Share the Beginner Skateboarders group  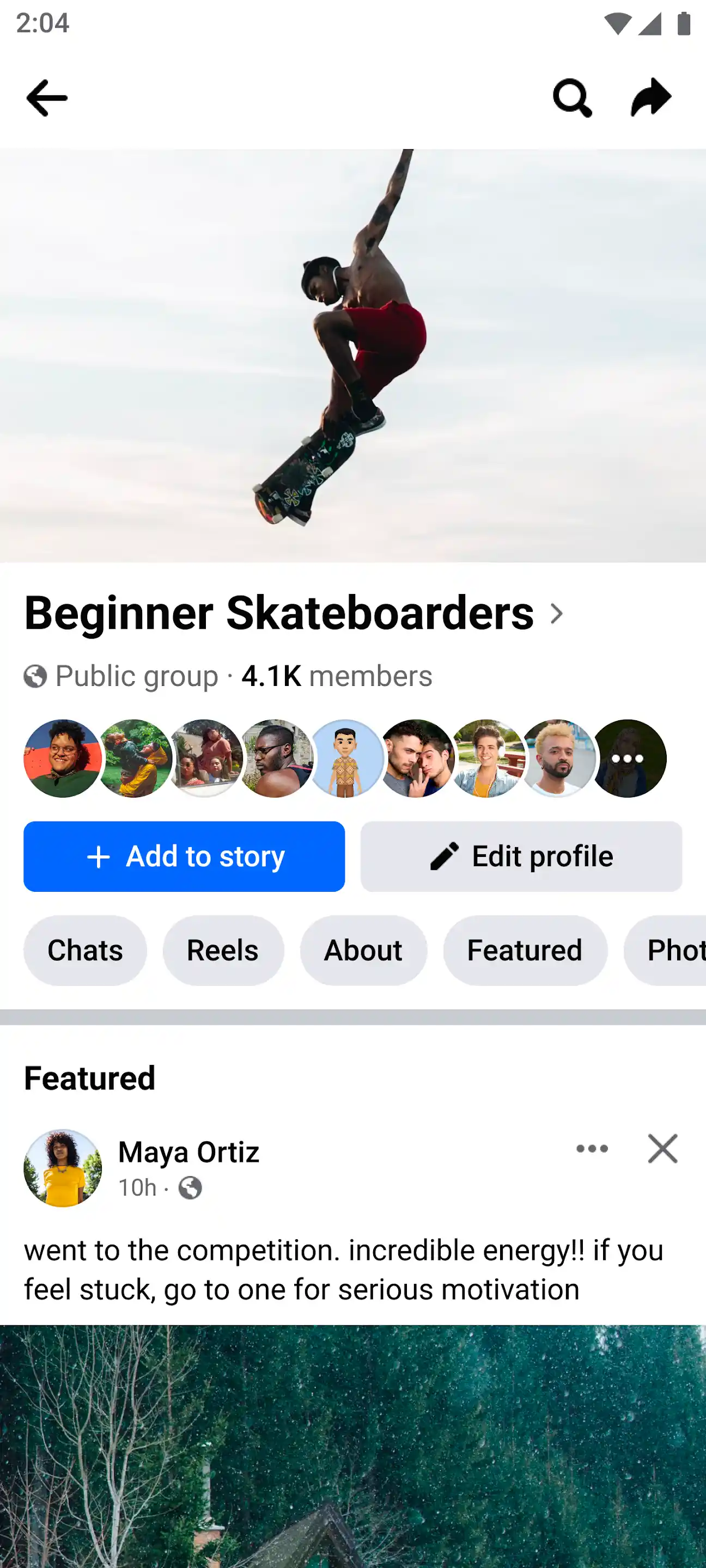tap(650, 98)
